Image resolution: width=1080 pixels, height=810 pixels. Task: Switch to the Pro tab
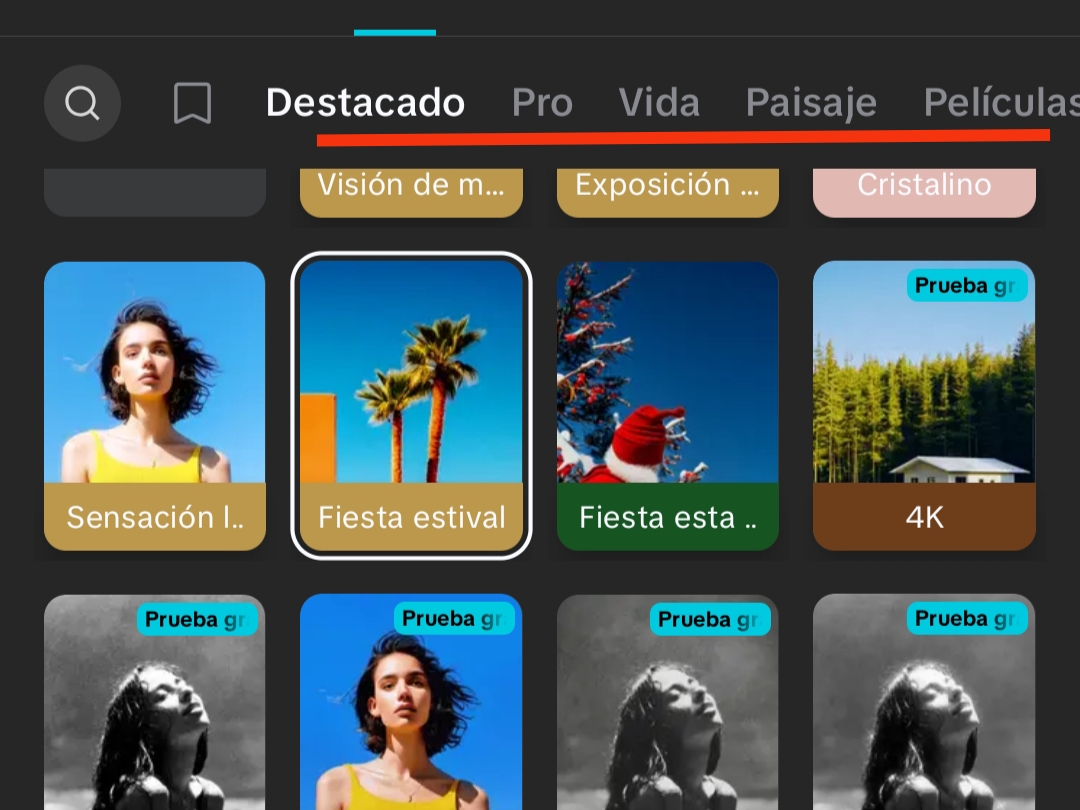542,103
